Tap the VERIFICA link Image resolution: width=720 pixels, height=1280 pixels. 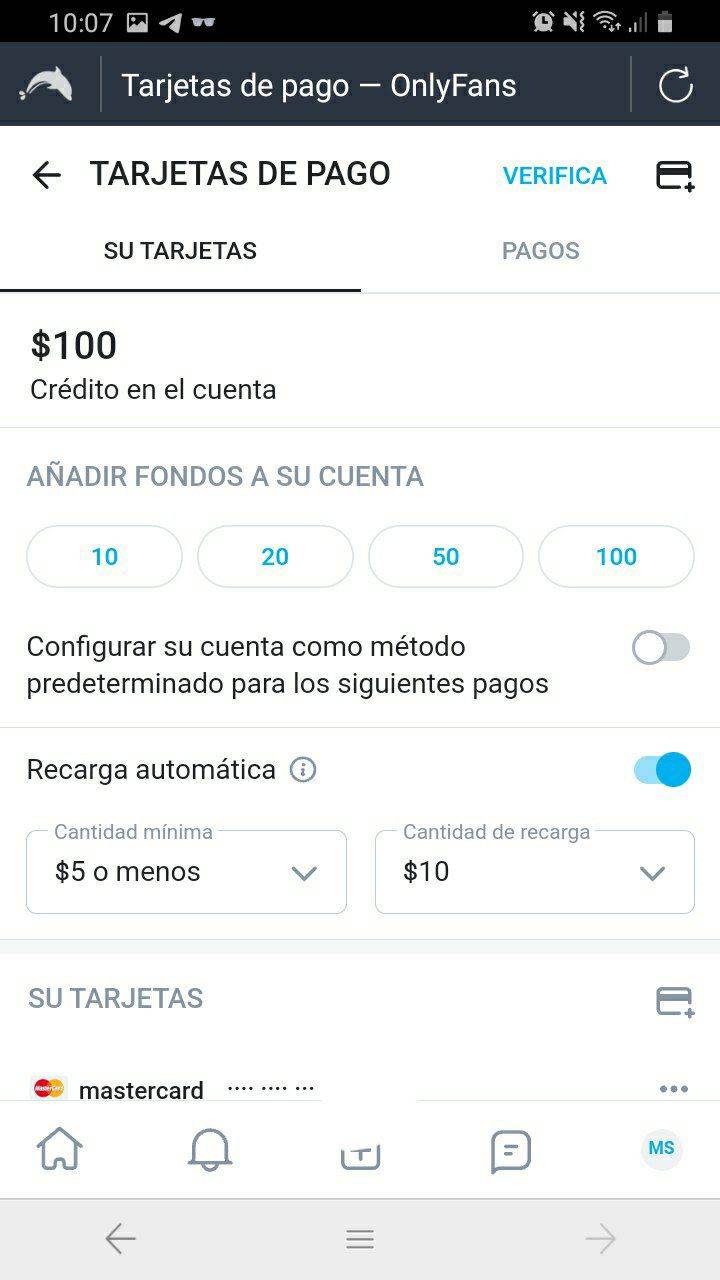click(x=554, y=176)
